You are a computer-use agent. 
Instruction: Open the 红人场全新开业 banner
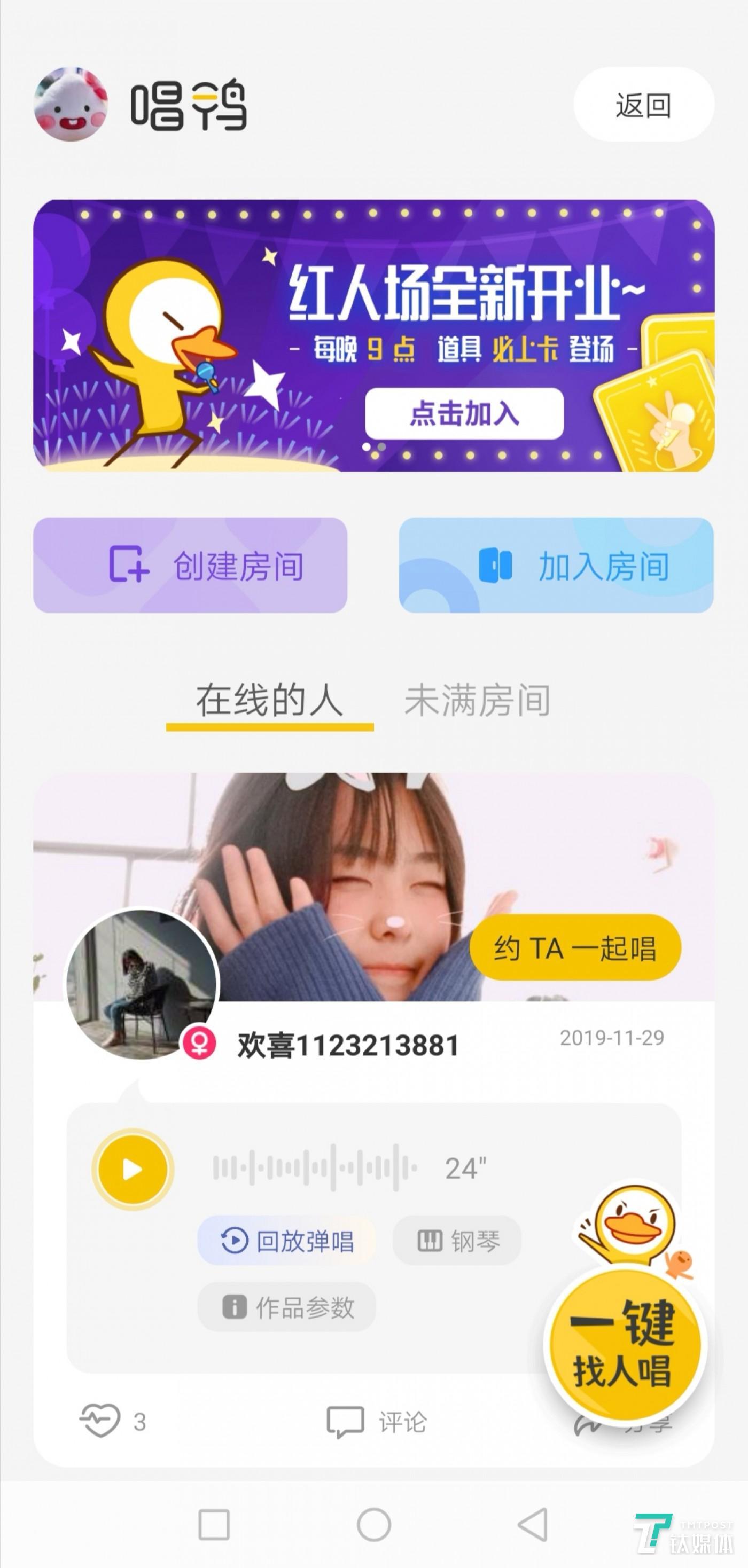[374, 335]
